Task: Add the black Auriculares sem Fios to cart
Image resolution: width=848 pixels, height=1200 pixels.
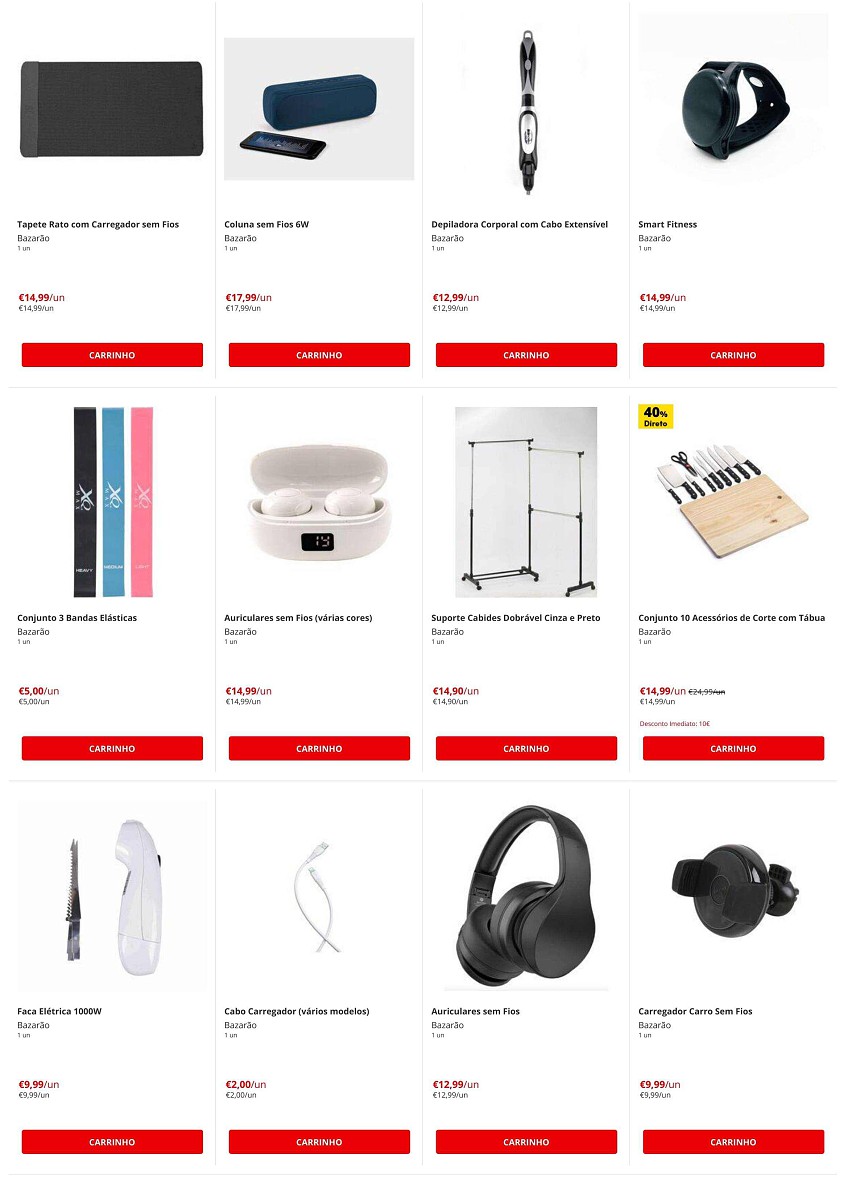Action: (526, 1141)
